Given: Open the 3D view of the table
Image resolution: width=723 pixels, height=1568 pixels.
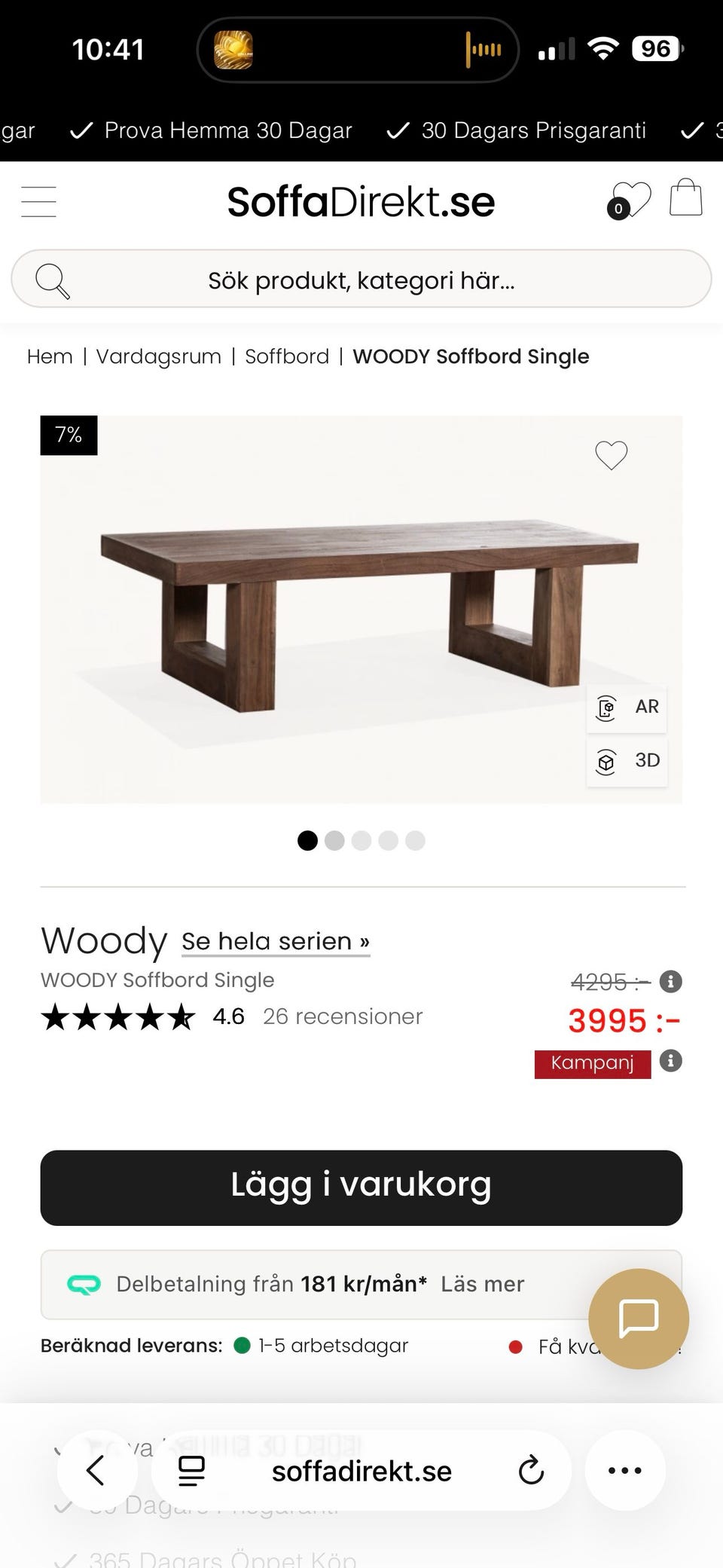Looking at the screenshot, I should point(627,762).
